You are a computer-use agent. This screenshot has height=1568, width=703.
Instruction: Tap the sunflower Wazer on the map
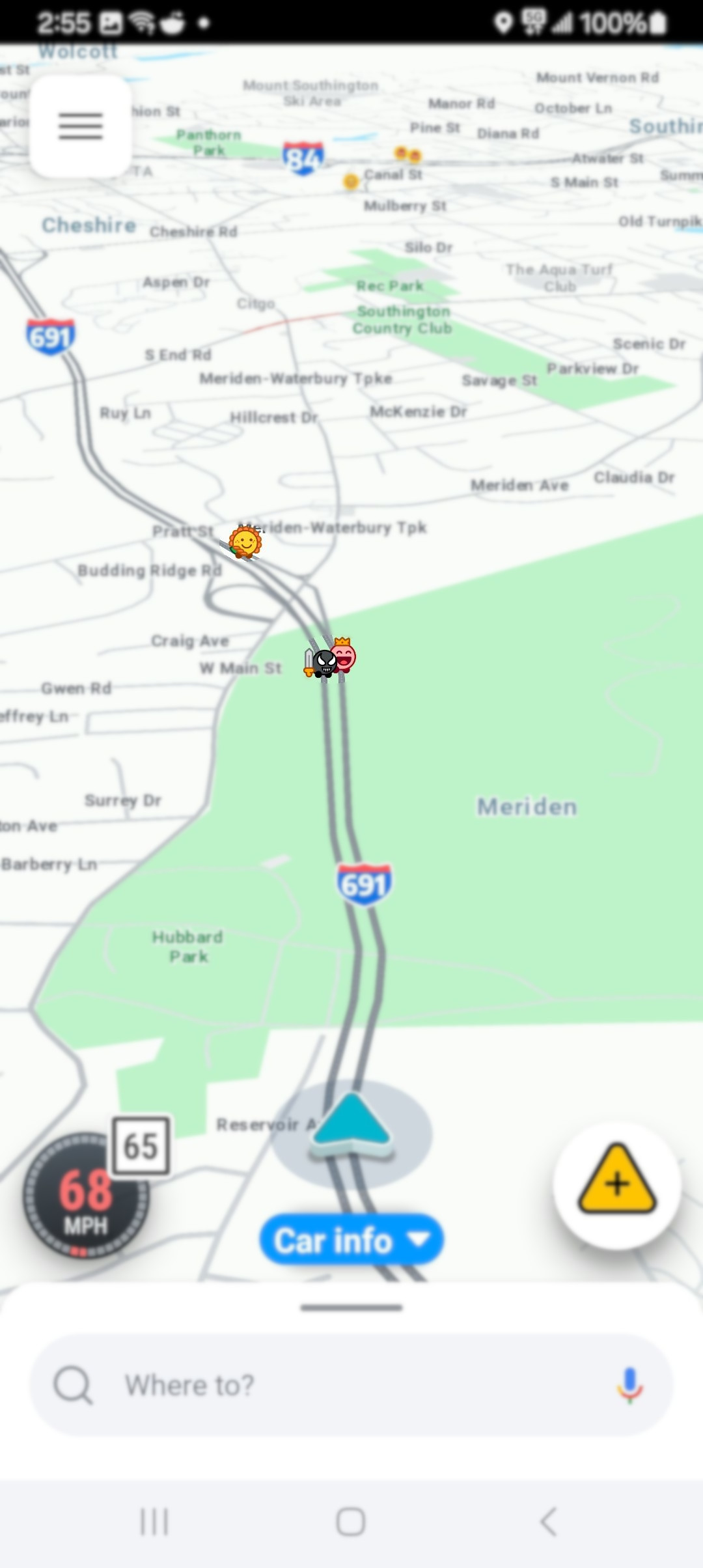click(x=245, y=542)
